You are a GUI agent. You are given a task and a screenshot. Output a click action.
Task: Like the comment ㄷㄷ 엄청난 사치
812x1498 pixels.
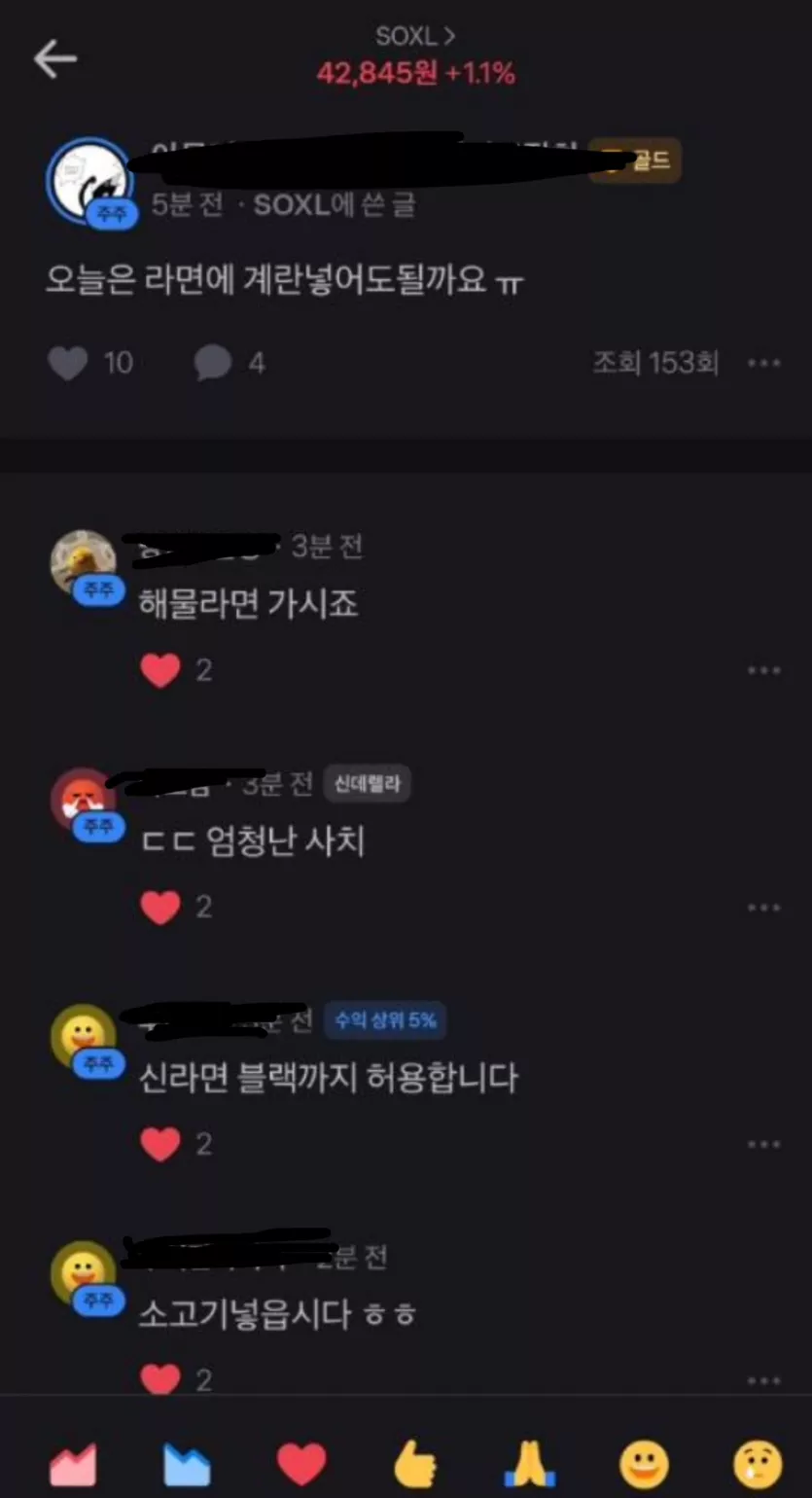click(x=161, y=908)
